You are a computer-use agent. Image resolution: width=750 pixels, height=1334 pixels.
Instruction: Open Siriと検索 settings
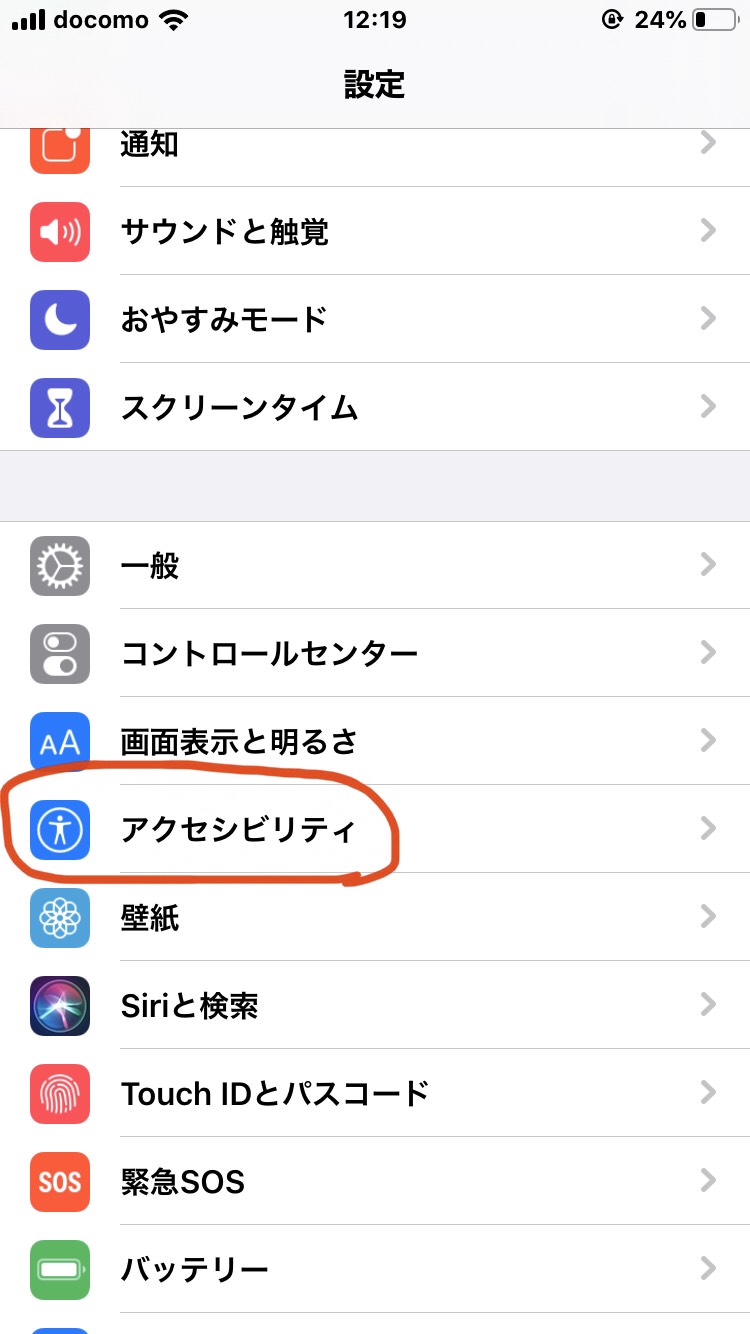(x=375, y=1005)
